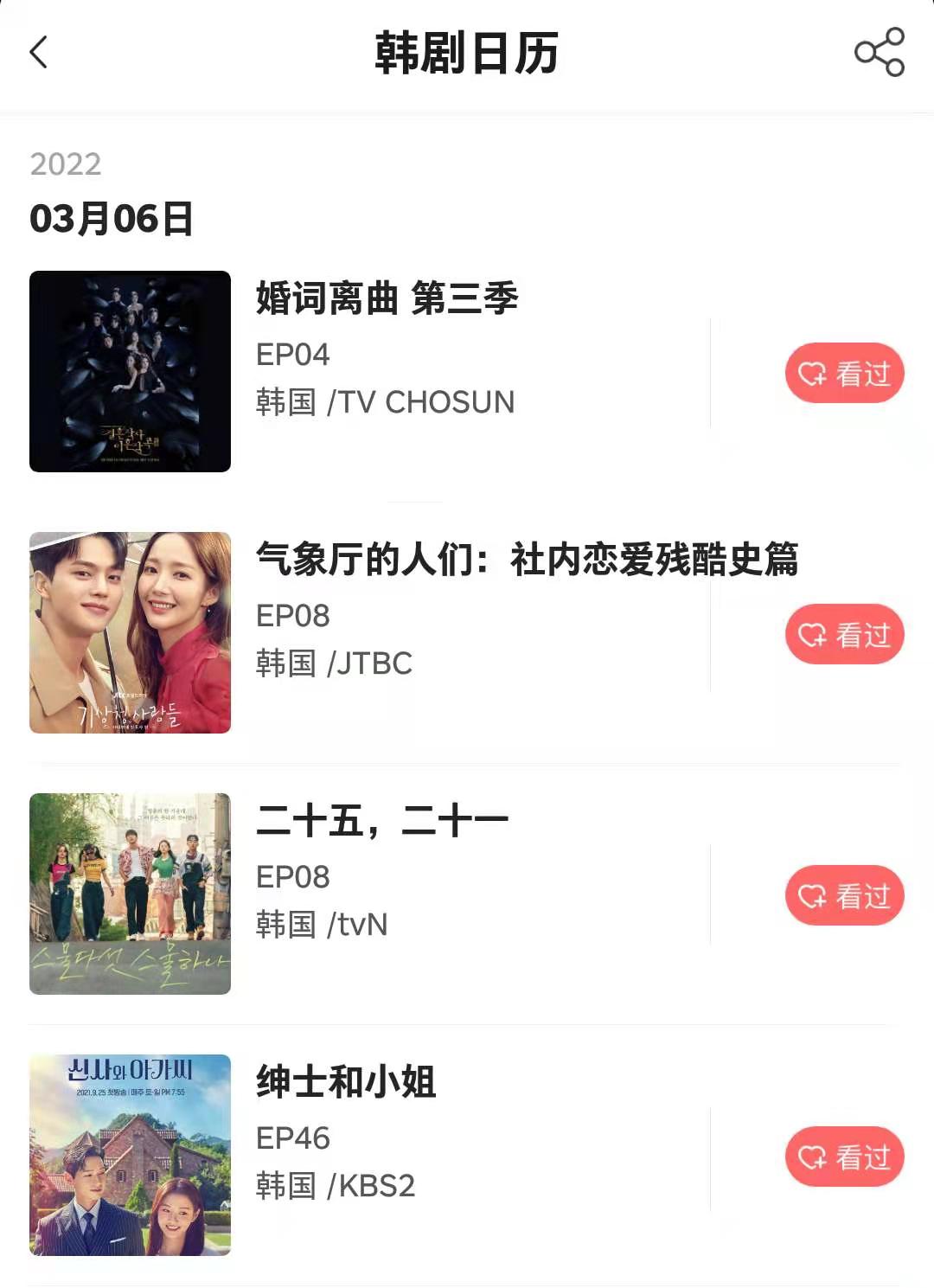View the 二十五,二十一 poster
Screen dimensions: 934x1288
(x=130, y=894)
